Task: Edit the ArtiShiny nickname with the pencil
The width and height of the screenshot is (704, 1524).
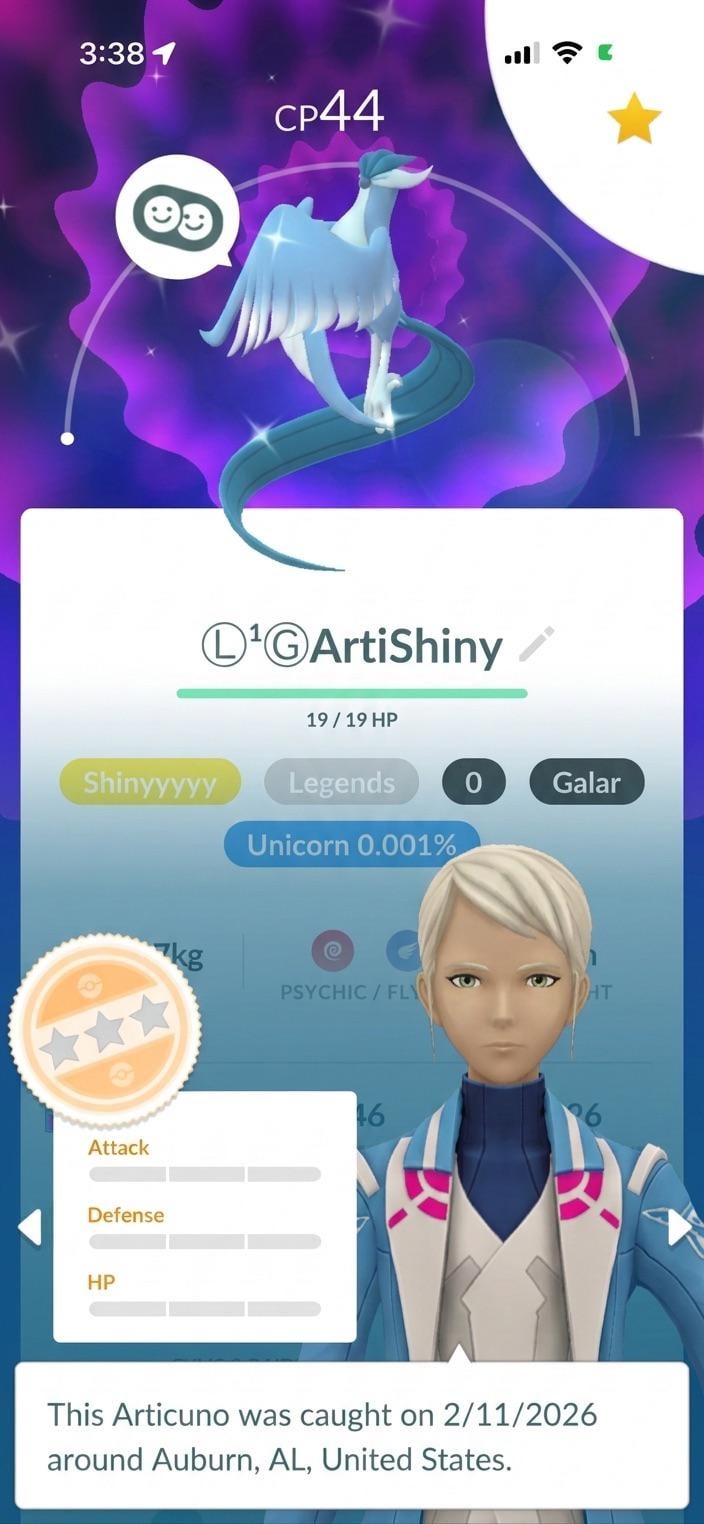Action: coord(537,645)
